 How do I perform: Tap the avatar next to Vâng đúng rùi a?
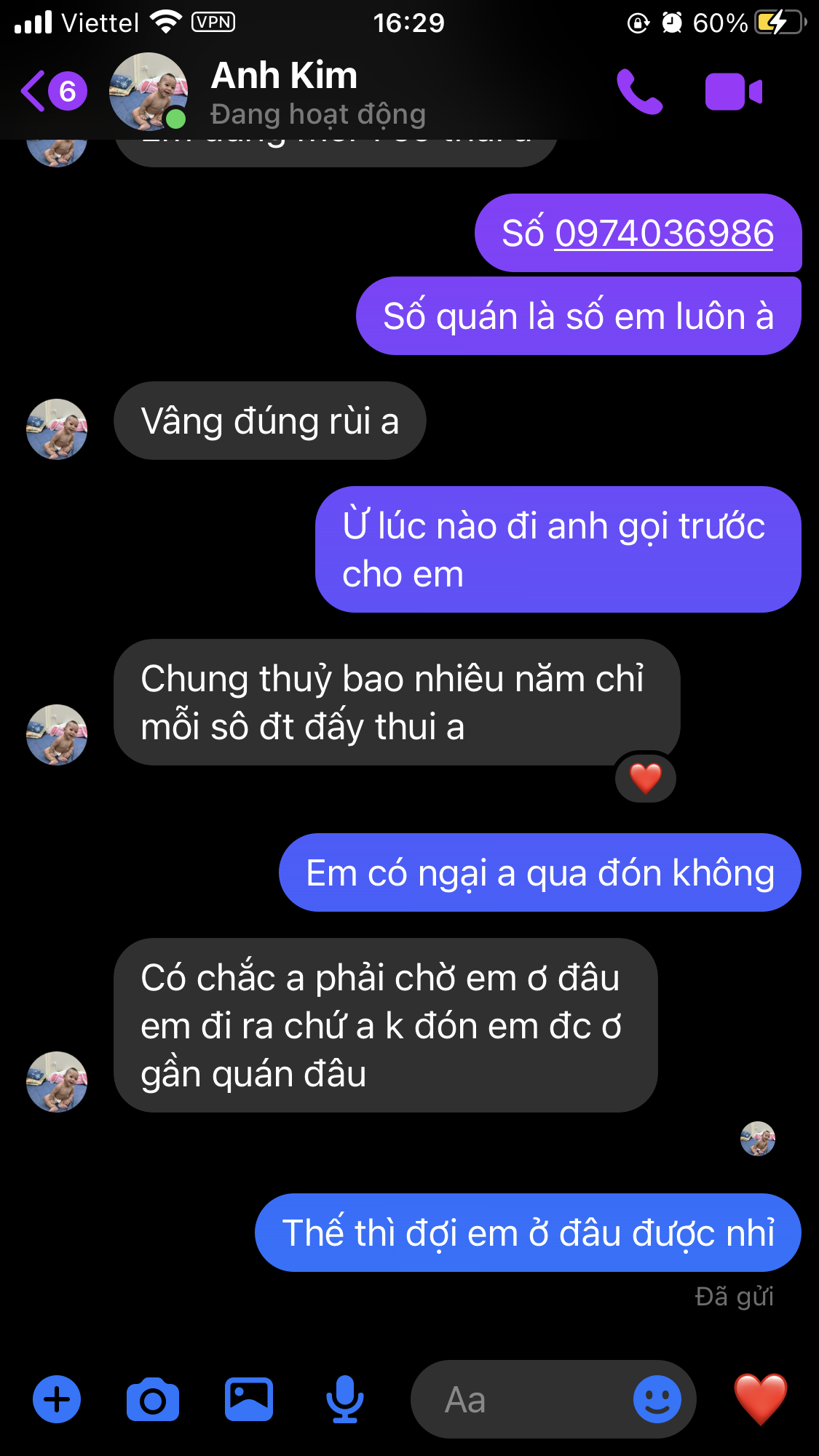(x=57, y=429)
